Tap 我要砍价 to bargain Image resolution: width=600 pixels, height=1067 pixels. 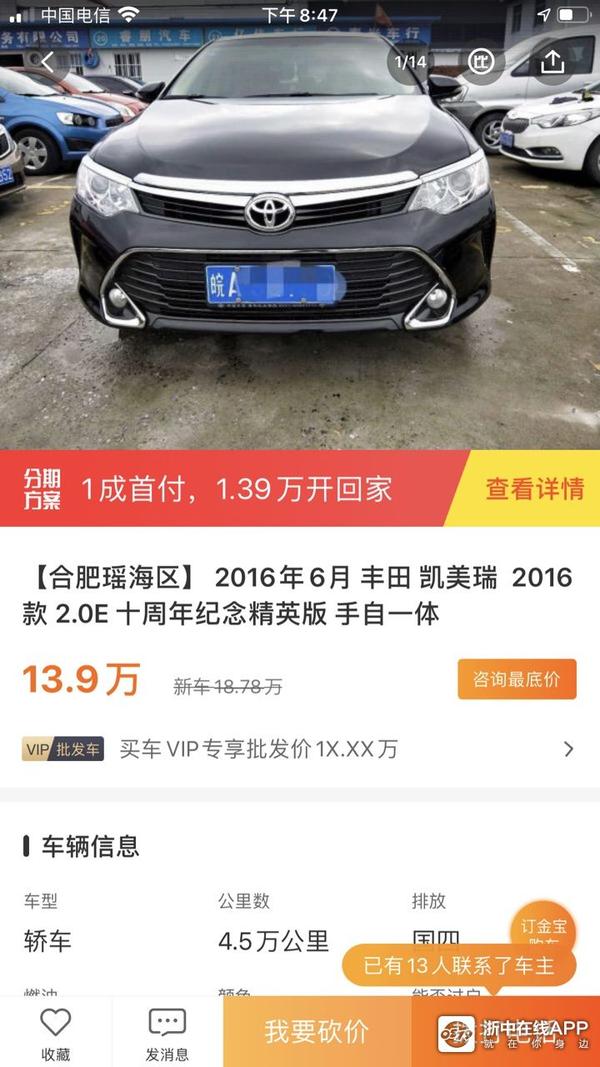point(317,1031)
